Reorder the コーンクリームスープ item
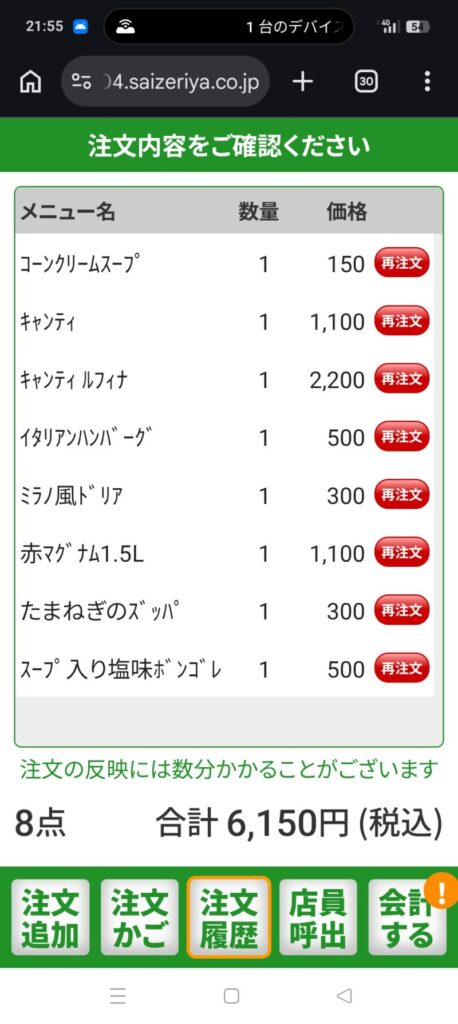Screen dimensions: 458x1024 402,263
